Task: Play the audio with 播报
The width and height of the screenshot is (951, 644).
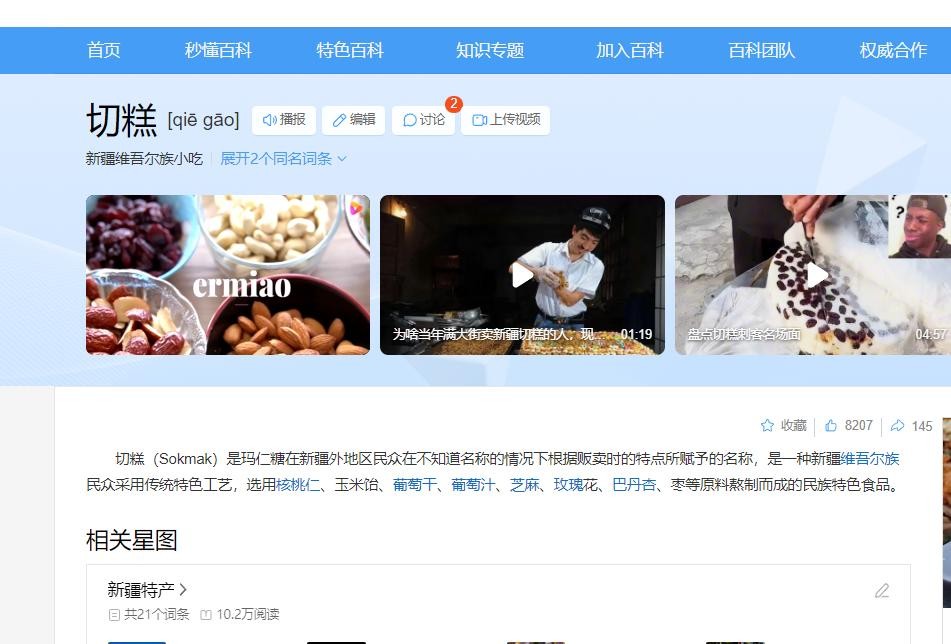Action: 284,120
